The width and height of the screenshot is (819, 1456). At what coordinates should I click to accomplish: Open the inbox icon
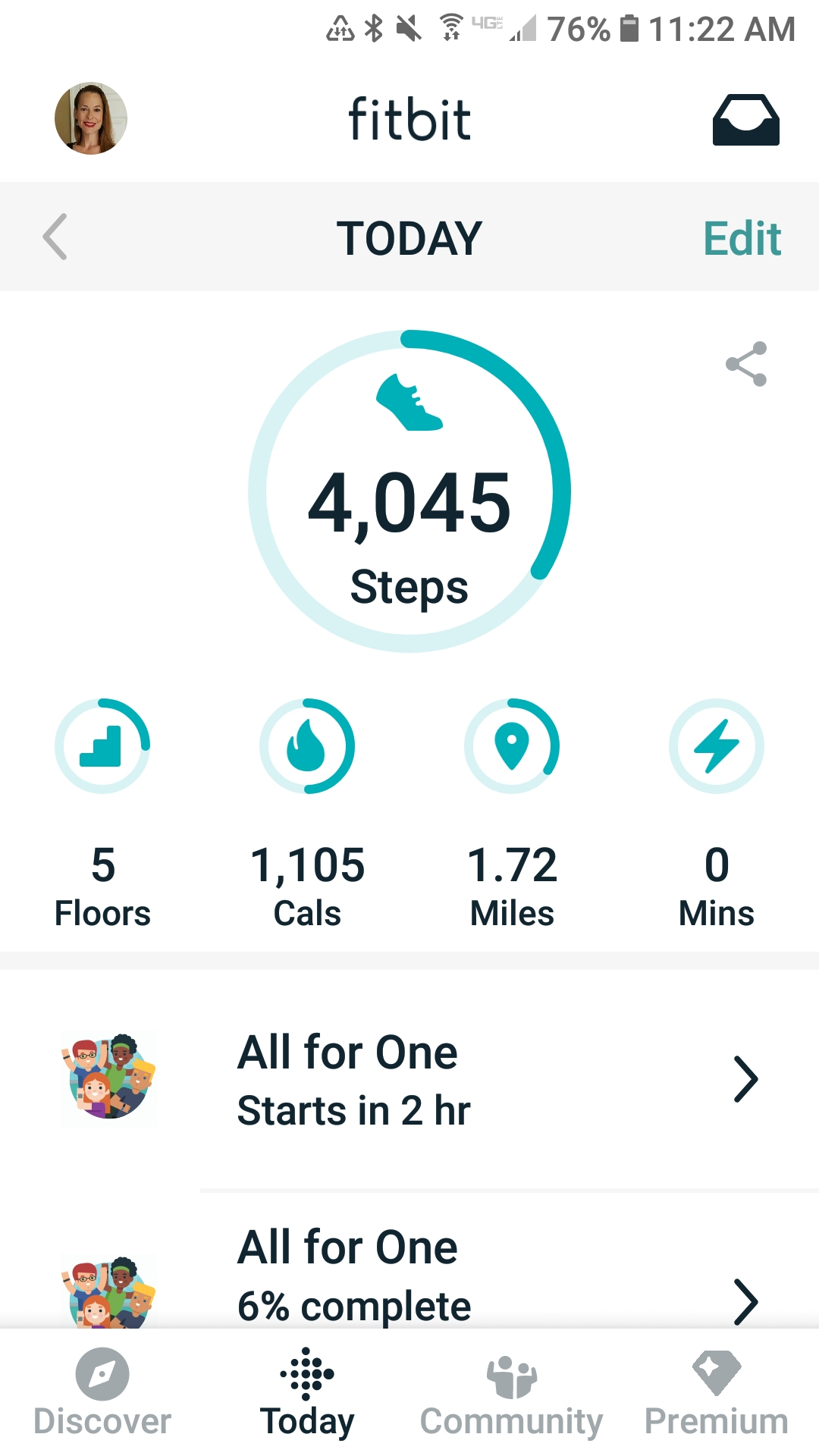[745, 120]
